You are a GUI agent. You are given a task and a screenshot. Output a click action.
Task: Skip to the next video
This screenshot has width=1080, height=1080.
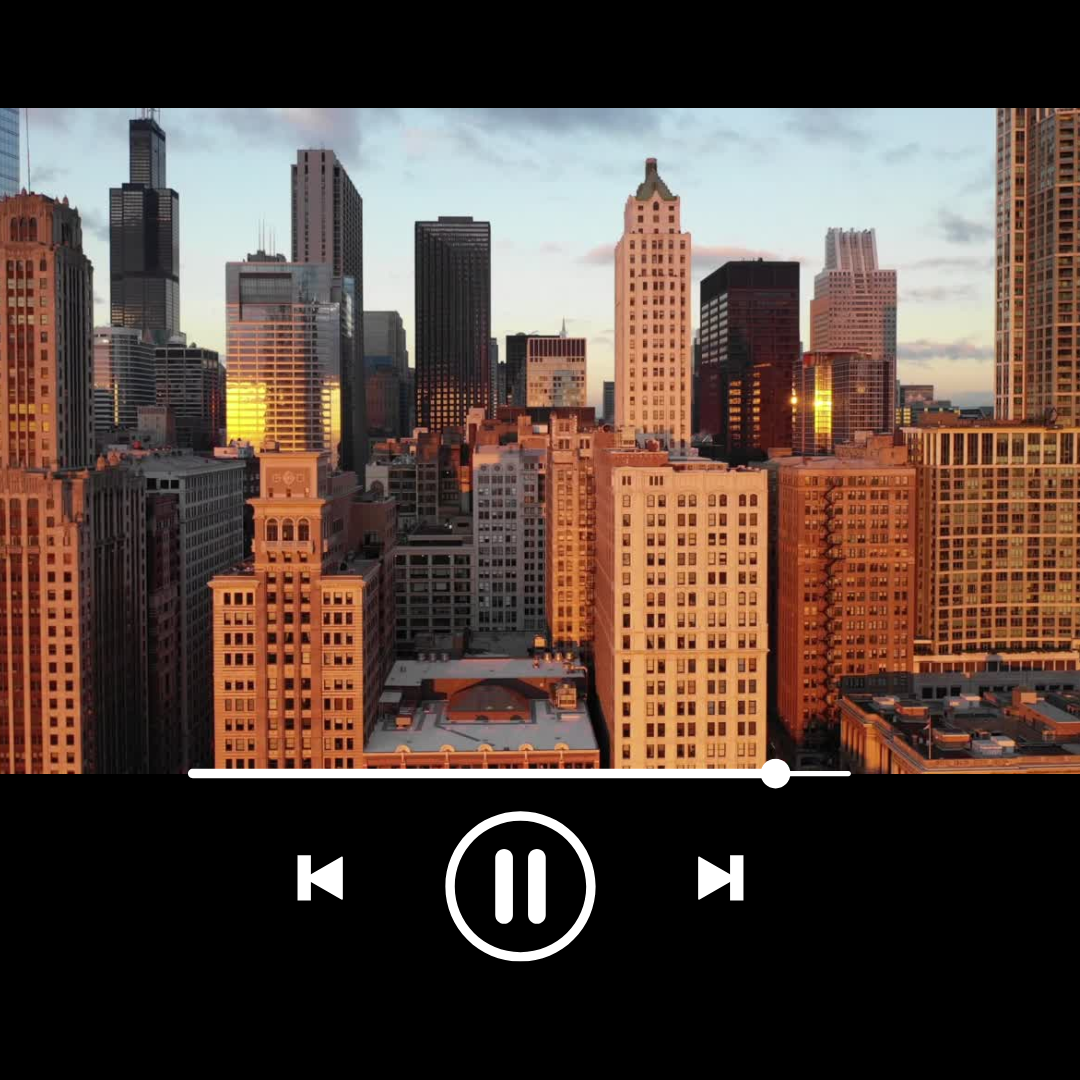(x=720, y=878)
